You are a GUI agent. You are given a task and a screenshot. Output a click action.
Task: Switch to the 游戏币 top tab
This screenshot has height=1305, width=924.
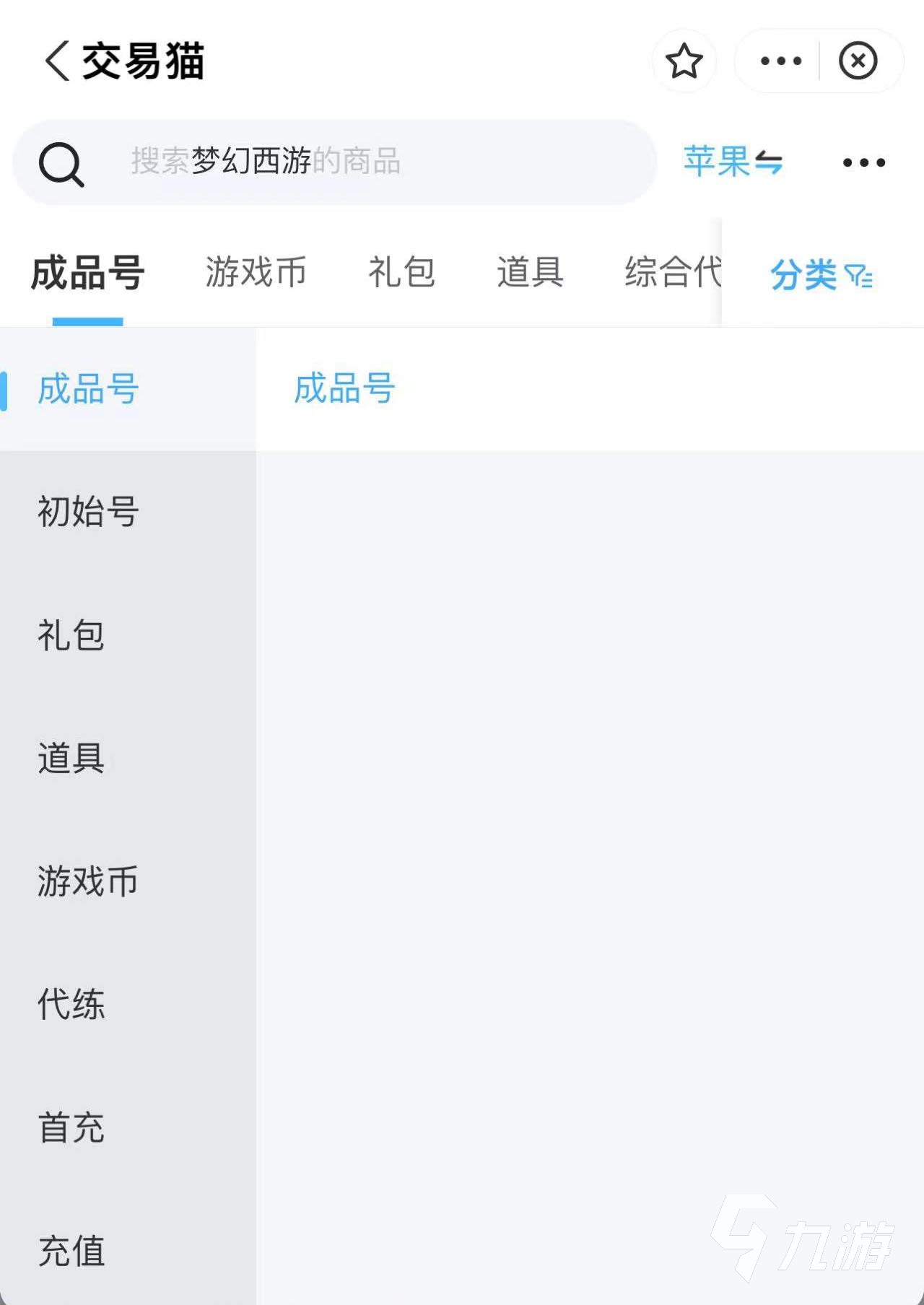[256, 273]
